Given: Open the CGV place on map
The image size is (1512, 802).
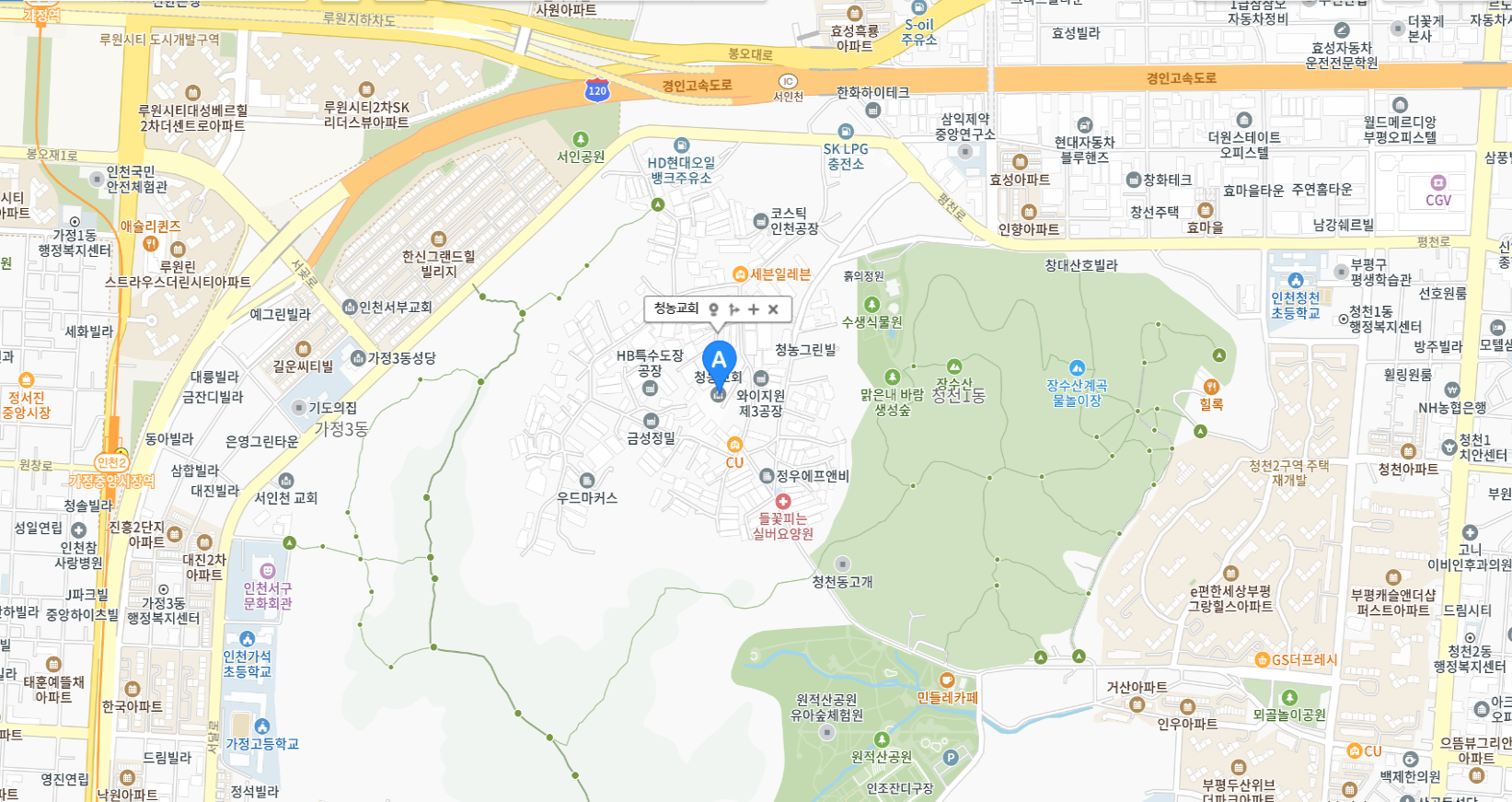Looking at the screenshot, I should [x=1437, y=183].
